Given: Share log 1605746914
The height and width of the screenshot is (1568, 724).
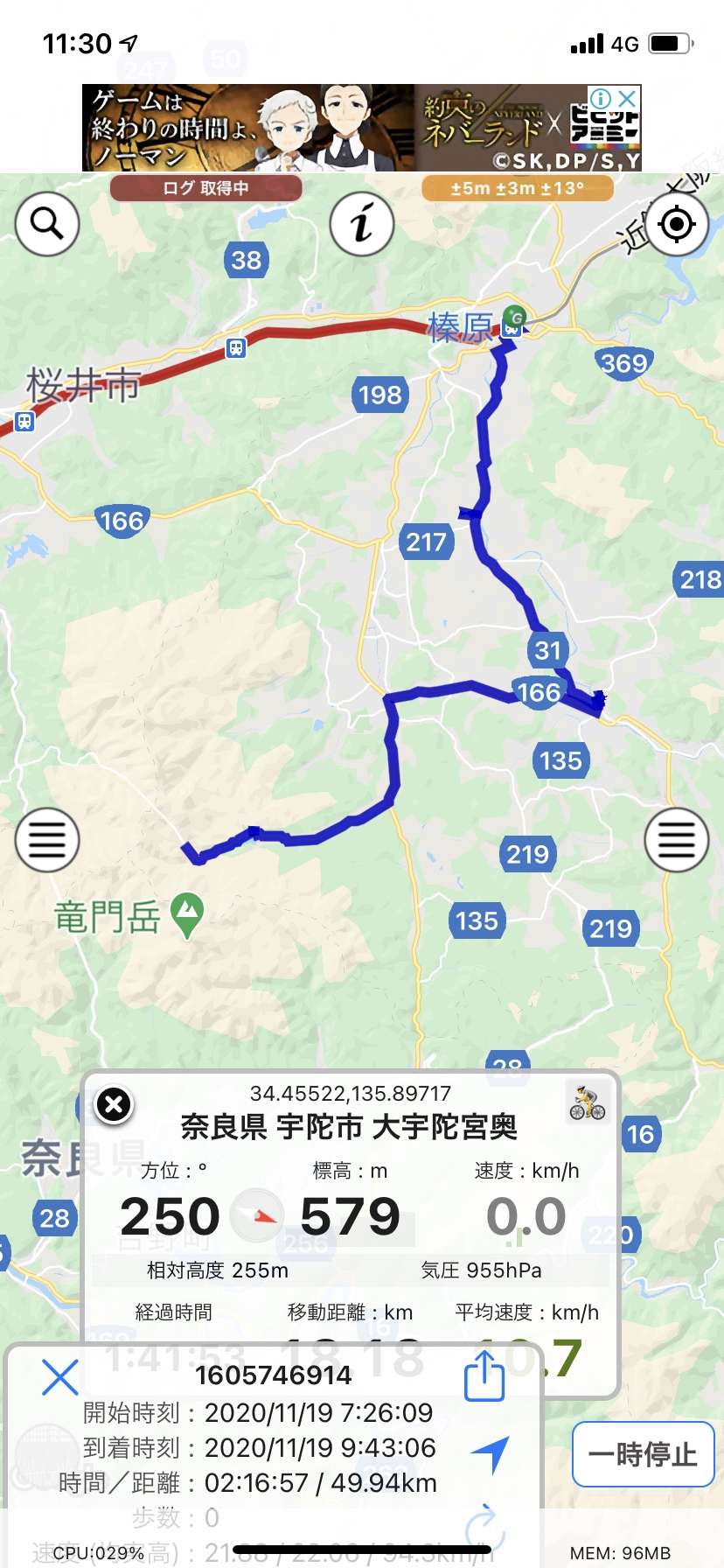Looking at the screenshot, I should [x=484, y=1375].
